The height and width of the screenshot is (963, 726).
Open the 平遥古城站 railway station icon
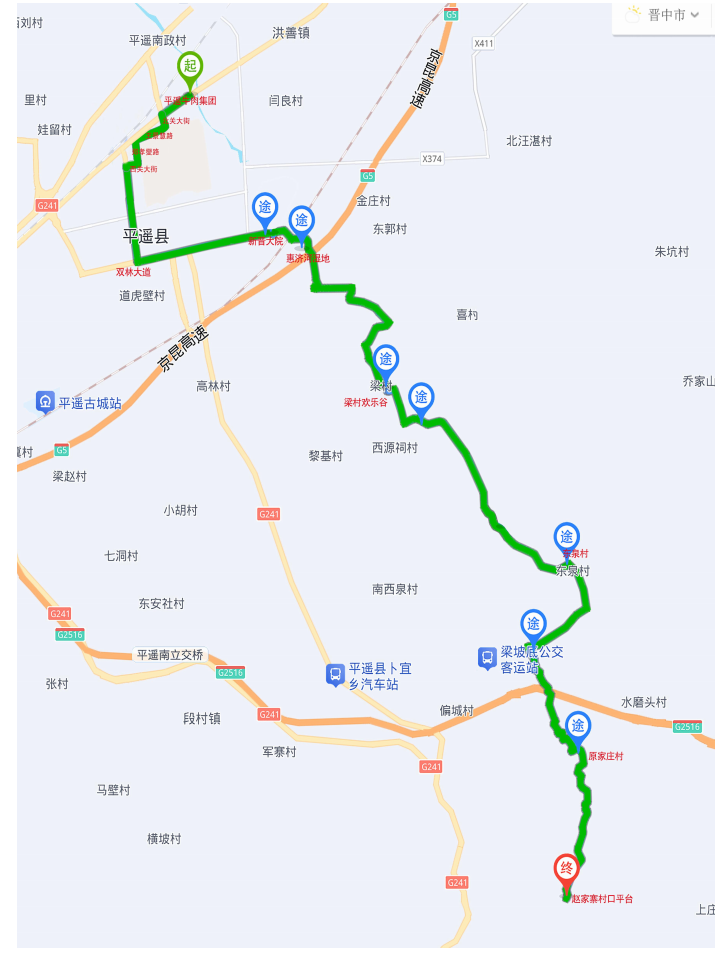[45, 402]
